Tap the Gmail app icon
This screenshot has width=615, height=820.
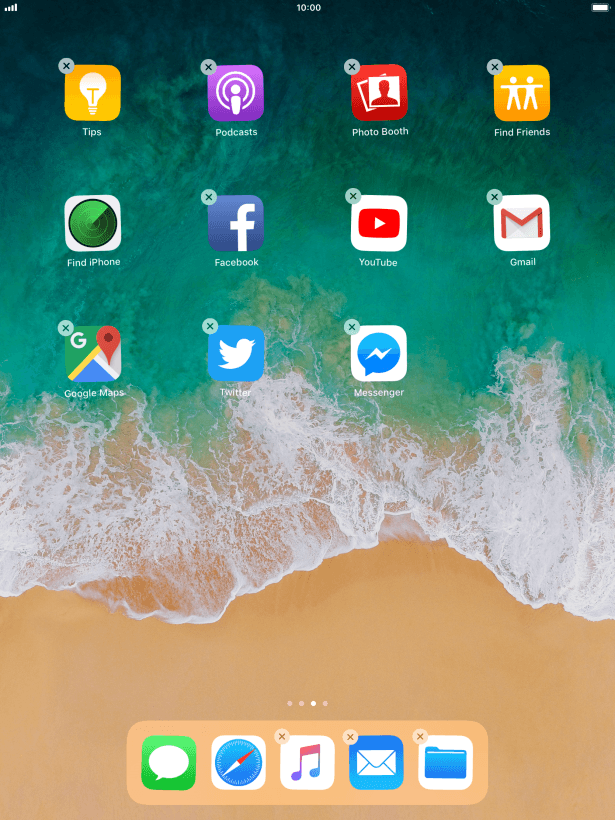point(522,223)
